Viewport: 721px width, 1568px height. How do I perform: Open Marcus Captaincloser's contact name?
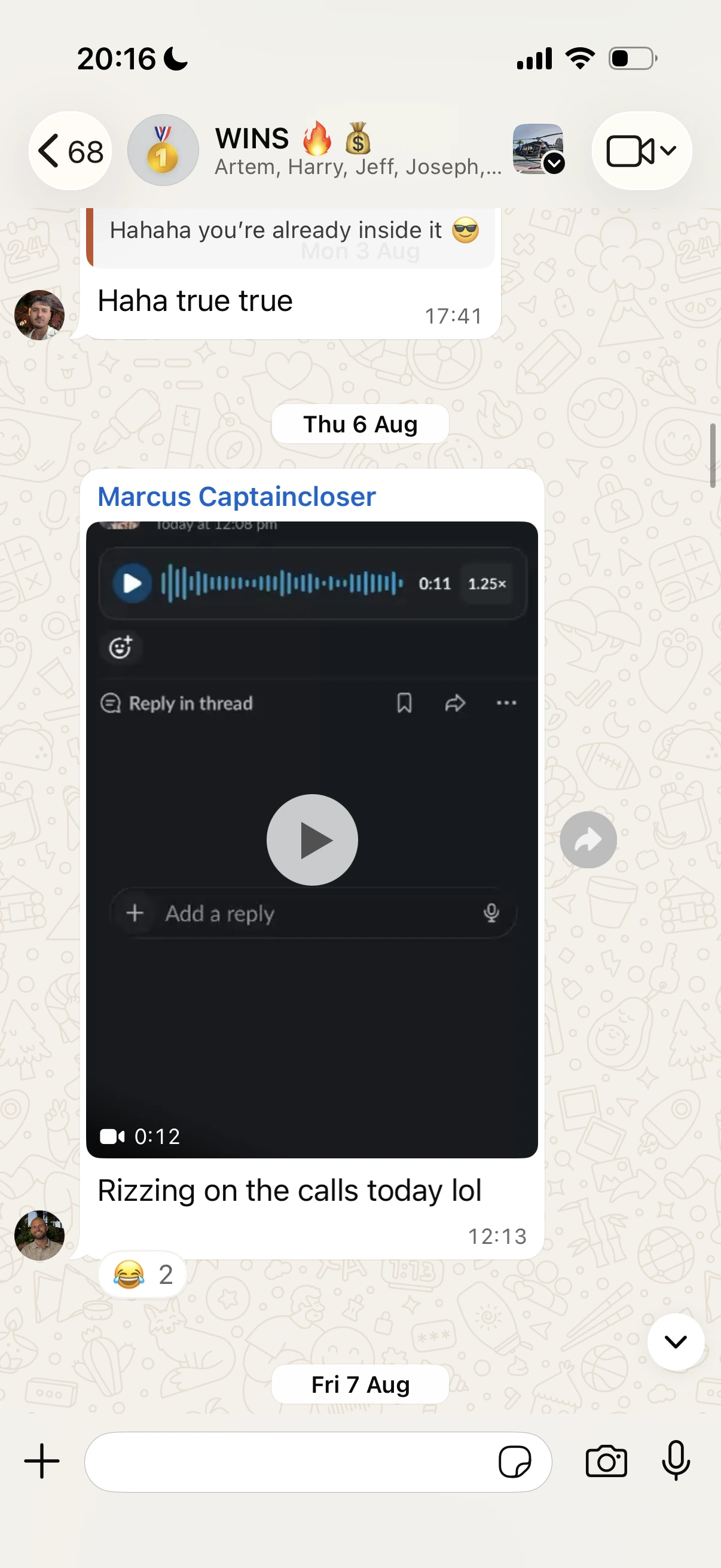[x=237, y=497]
